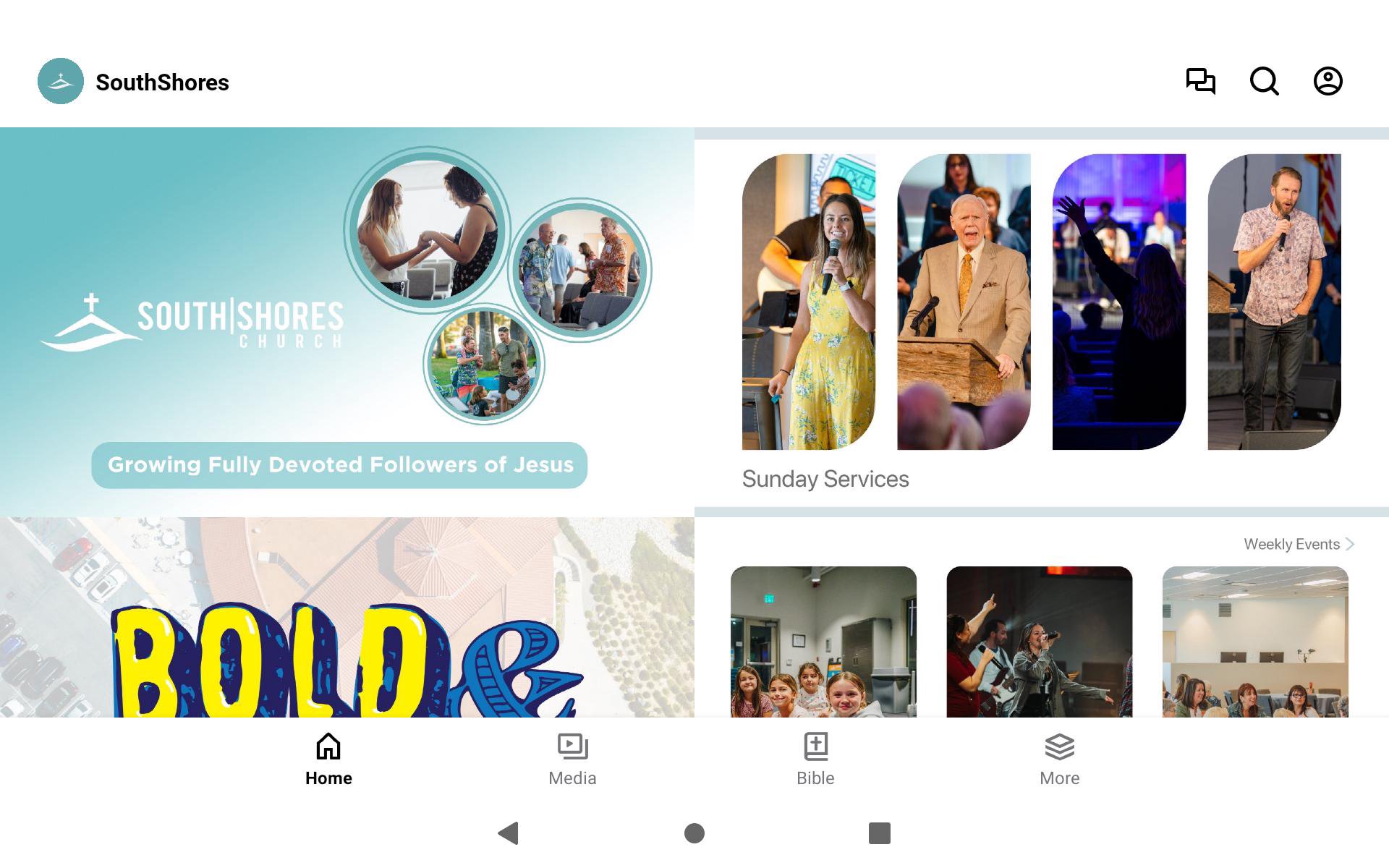Open the More tab

pyautogui.click(x=1059, y=759)
